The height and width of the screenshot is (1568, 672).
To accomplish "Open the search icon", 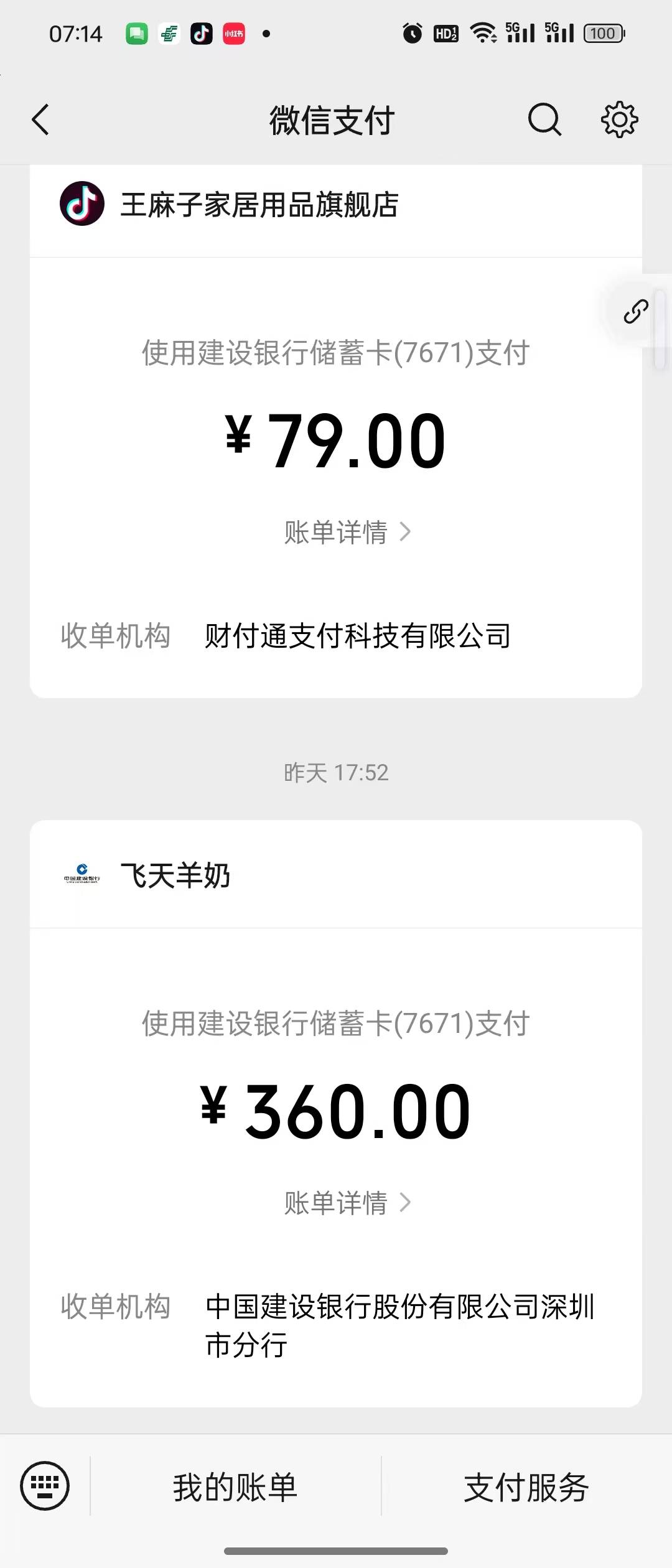I will point(544,119).
